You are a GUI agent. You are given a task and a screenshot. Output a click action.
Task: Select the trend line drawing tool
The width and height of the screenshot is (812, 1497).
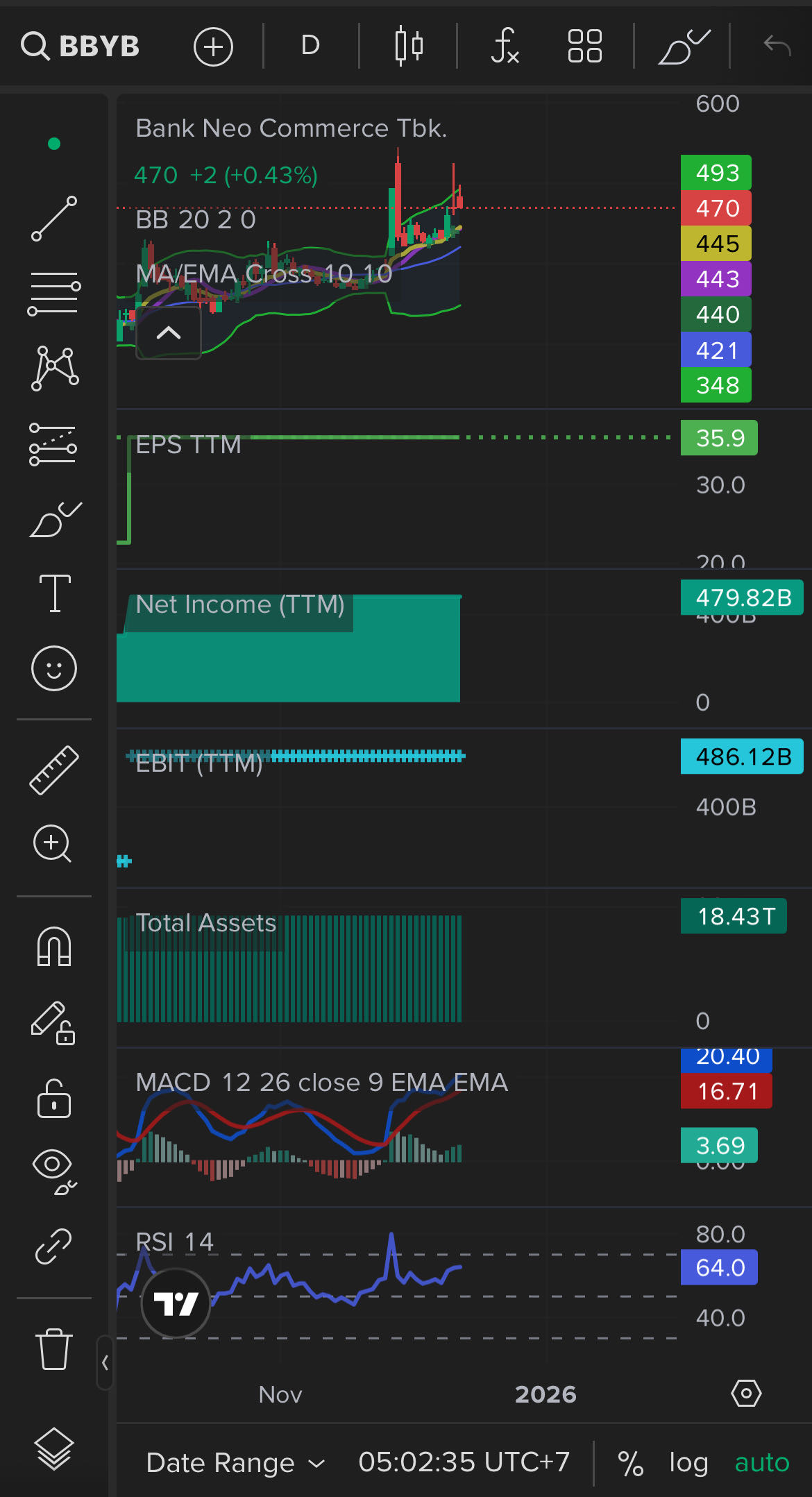54,219
